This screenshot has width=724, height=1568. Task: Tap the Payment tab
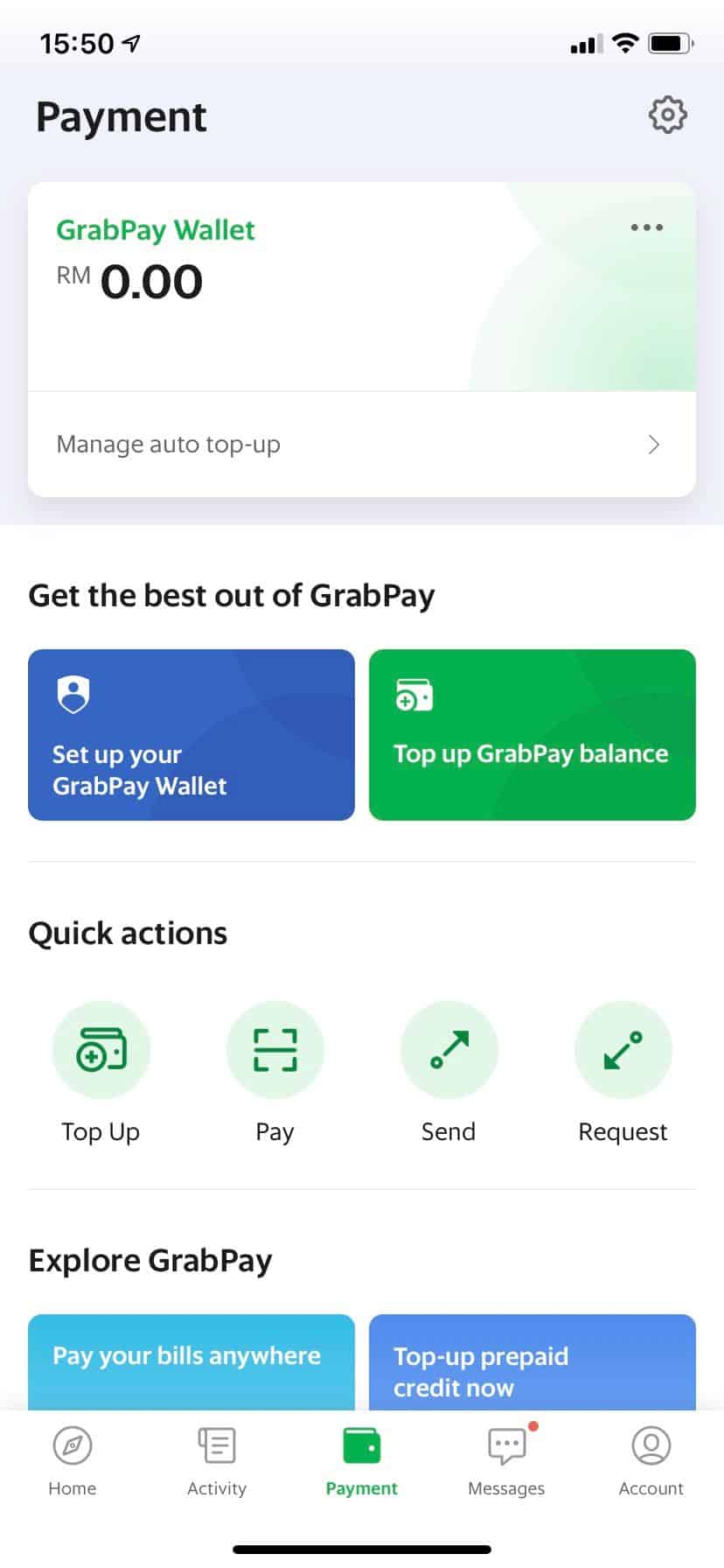tap(362, 1461)
